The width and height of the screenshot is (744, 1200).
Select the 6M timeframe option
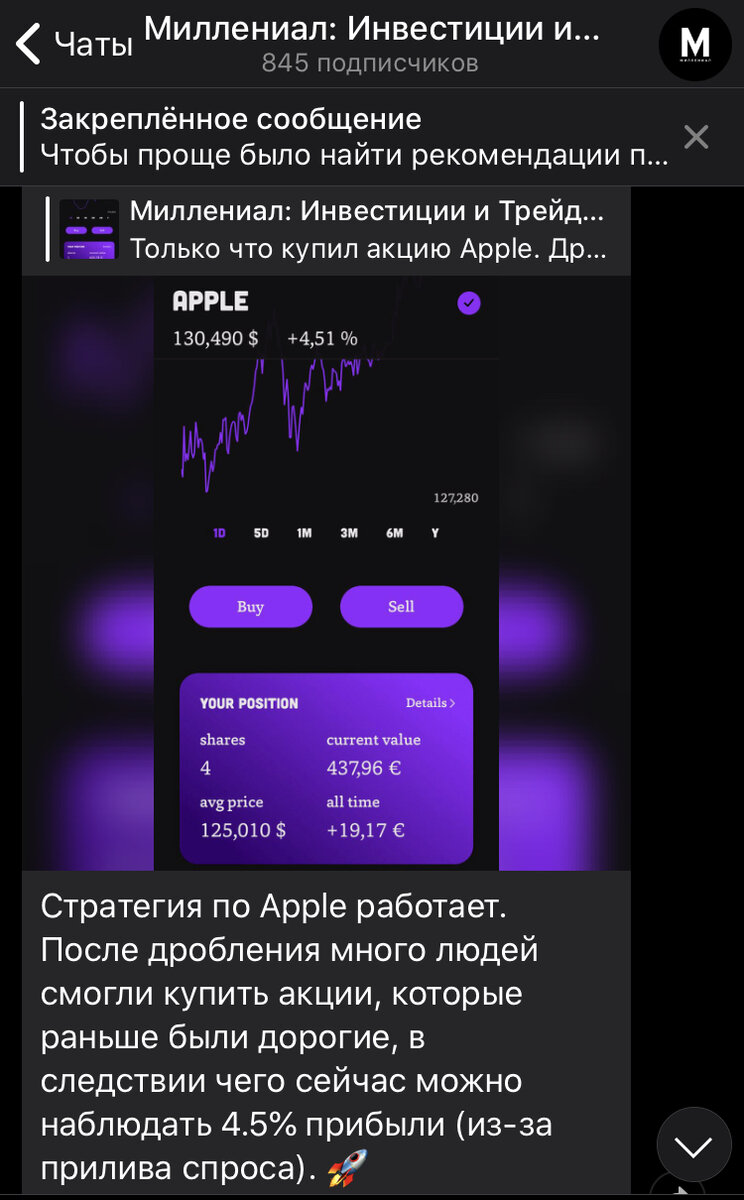coord(394,534)
